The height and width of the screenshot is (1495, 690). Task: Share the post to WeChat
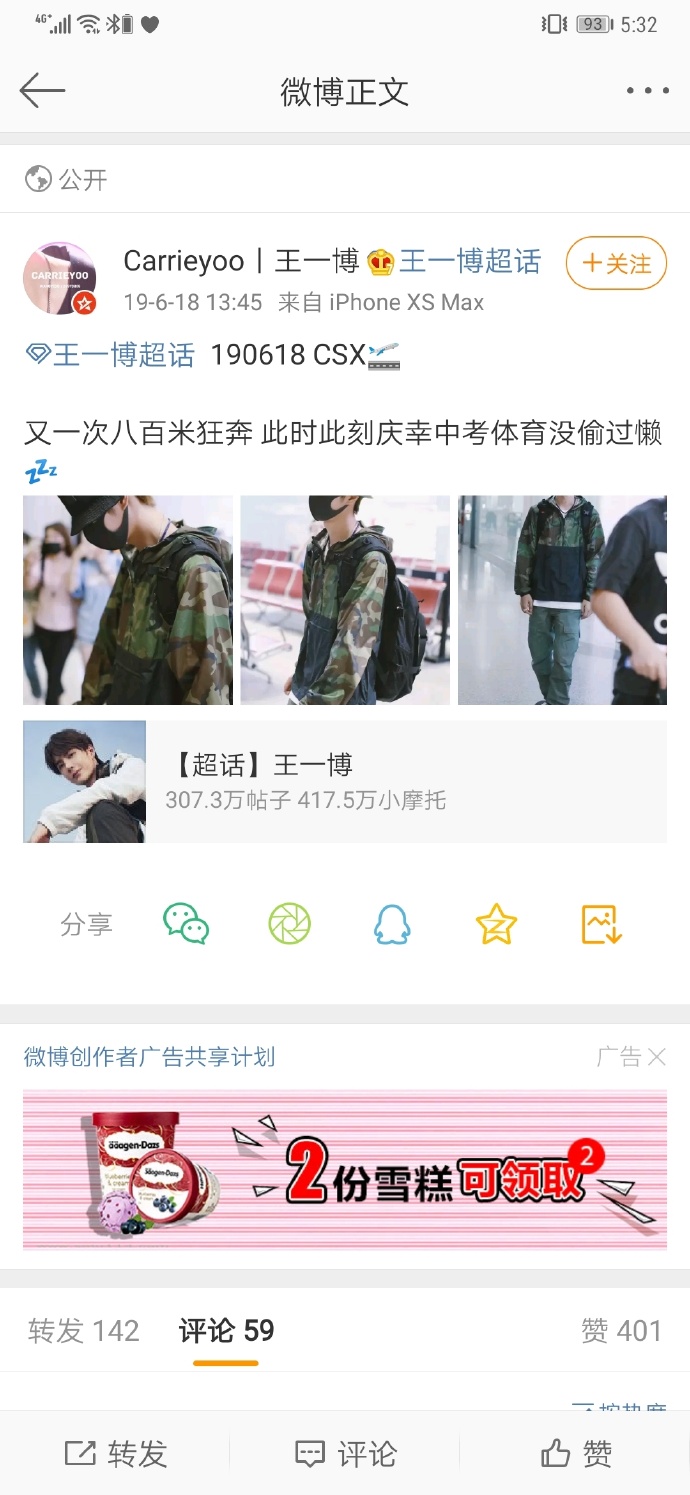186,924
